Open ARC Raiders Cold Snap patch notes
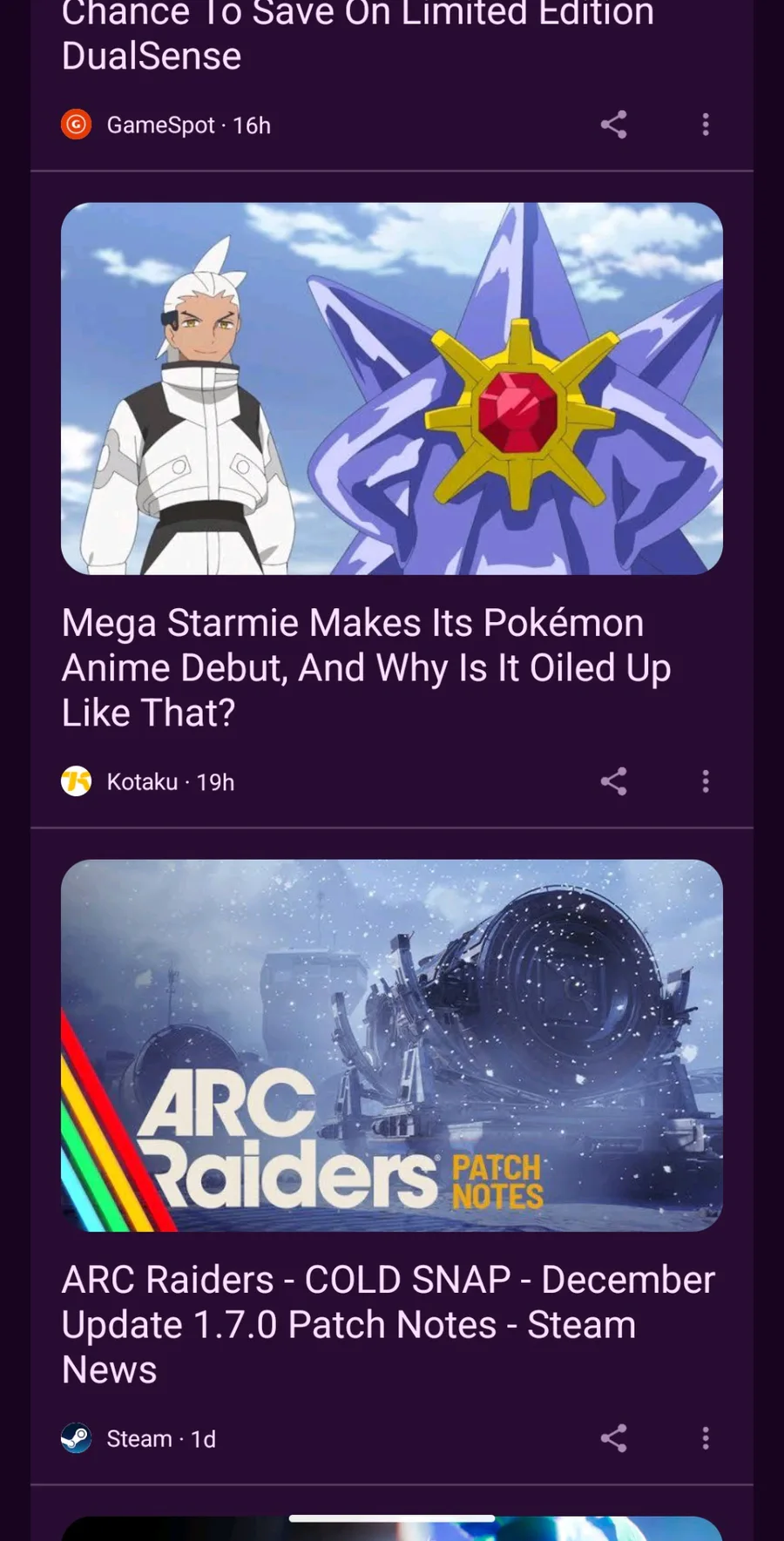 pyautogui.click(x=388, y=1324)
